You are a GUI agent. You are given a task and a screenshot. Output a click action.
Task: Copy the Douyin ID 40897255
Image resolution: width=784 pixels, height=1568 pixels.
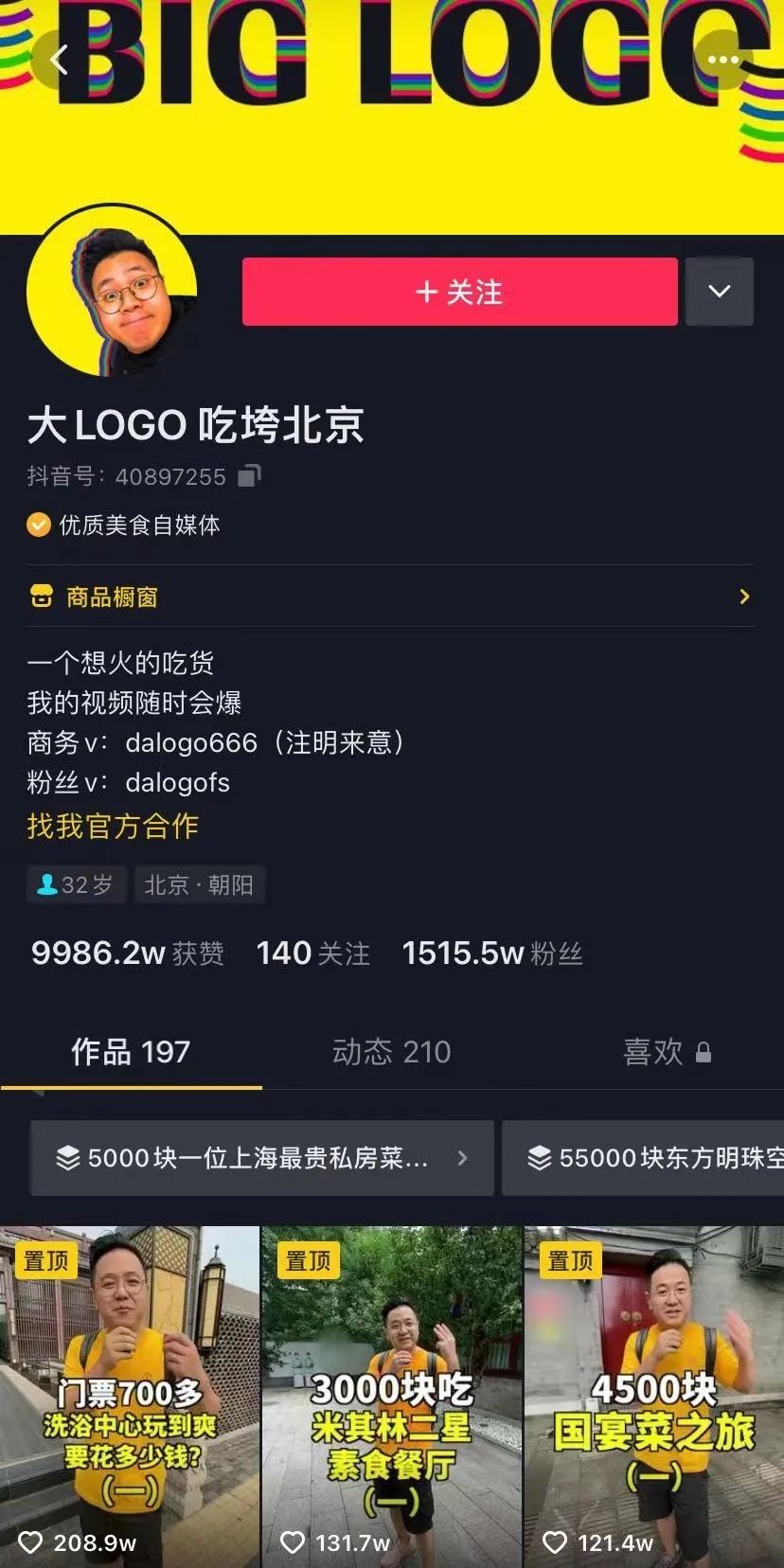[249, 475]
